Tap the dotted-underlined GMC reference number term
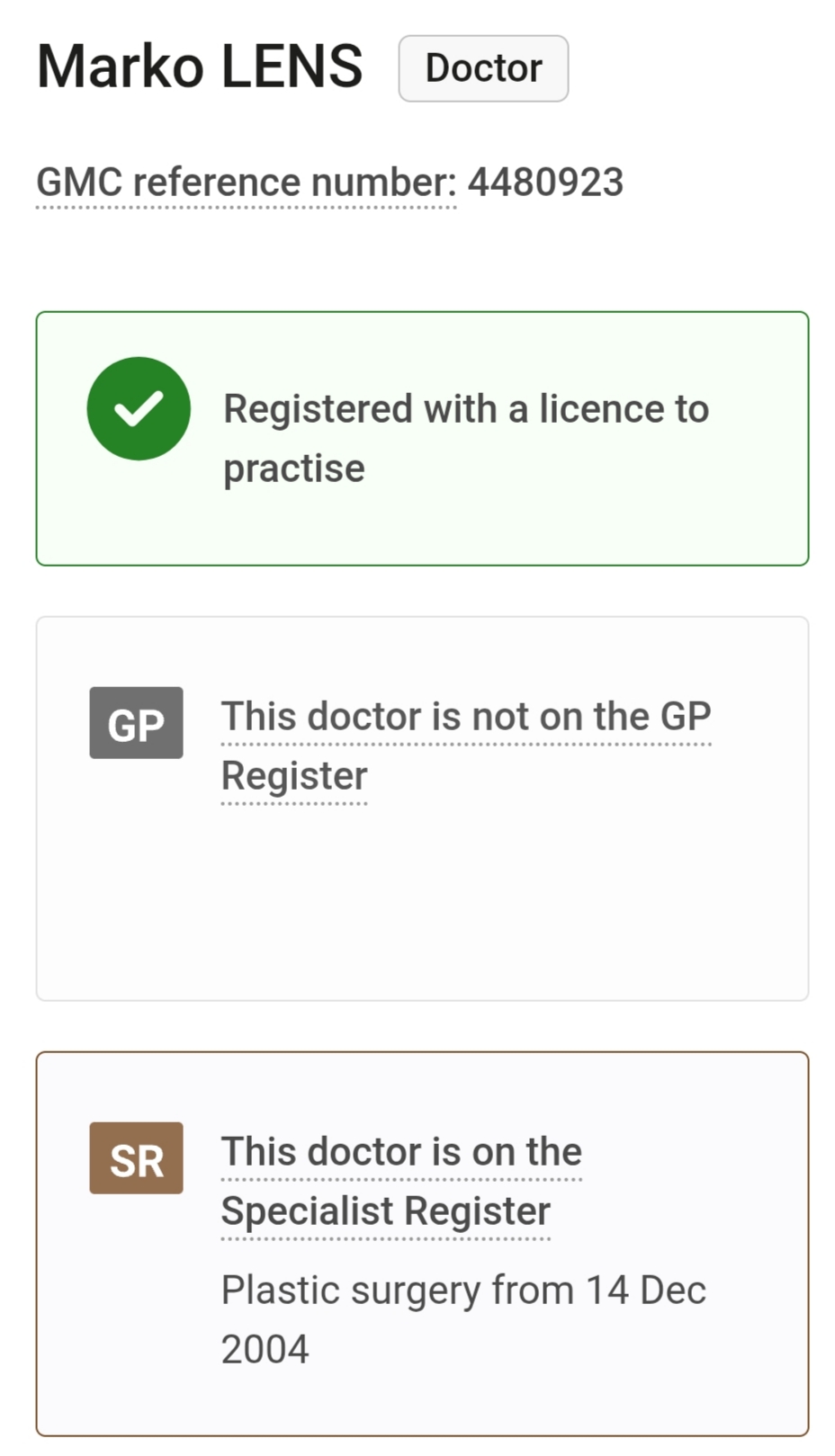Viewport: 835px width, 1456px height. click(x=247, y=183)
